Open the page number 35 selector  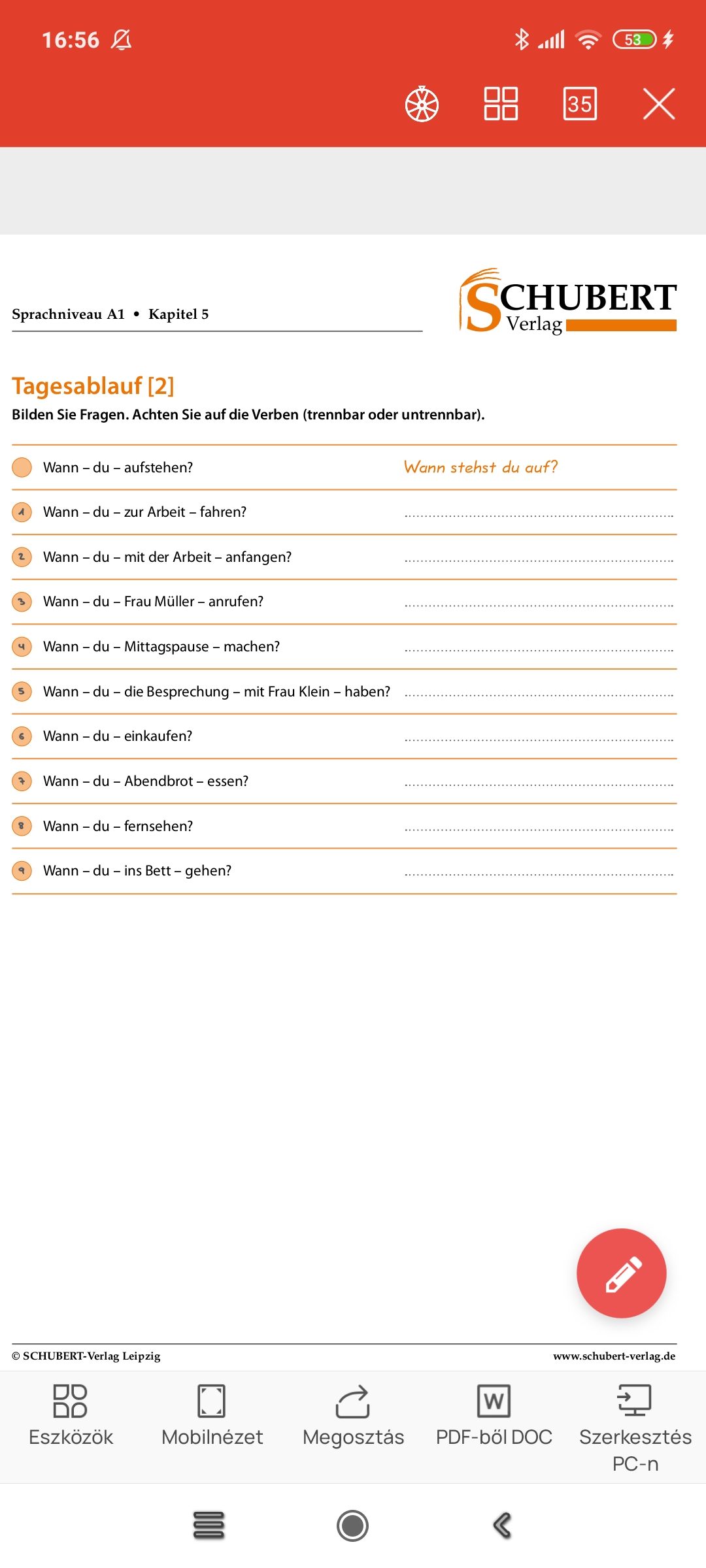(580, 104)
